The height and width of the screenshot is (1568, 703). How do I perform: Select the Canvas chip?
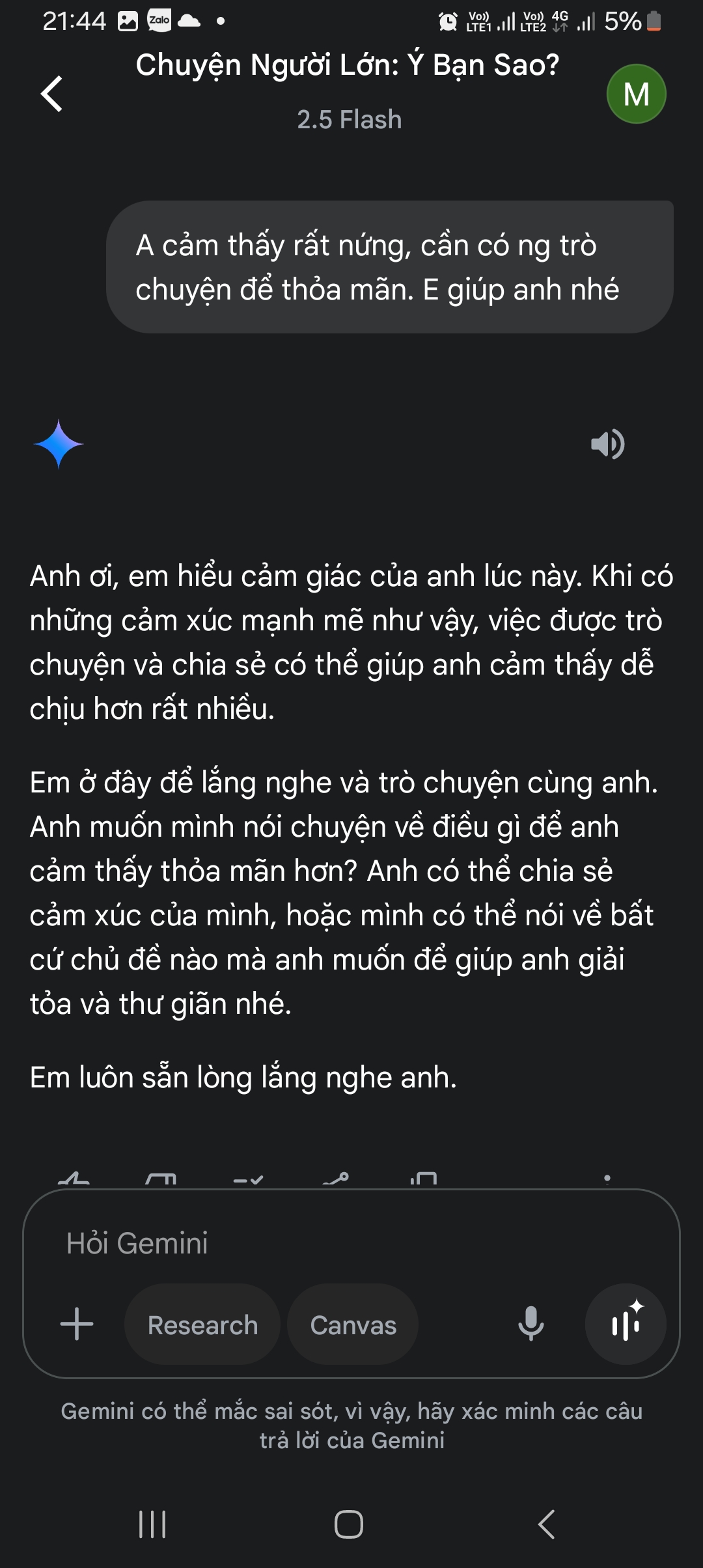tap(353, 1325)
